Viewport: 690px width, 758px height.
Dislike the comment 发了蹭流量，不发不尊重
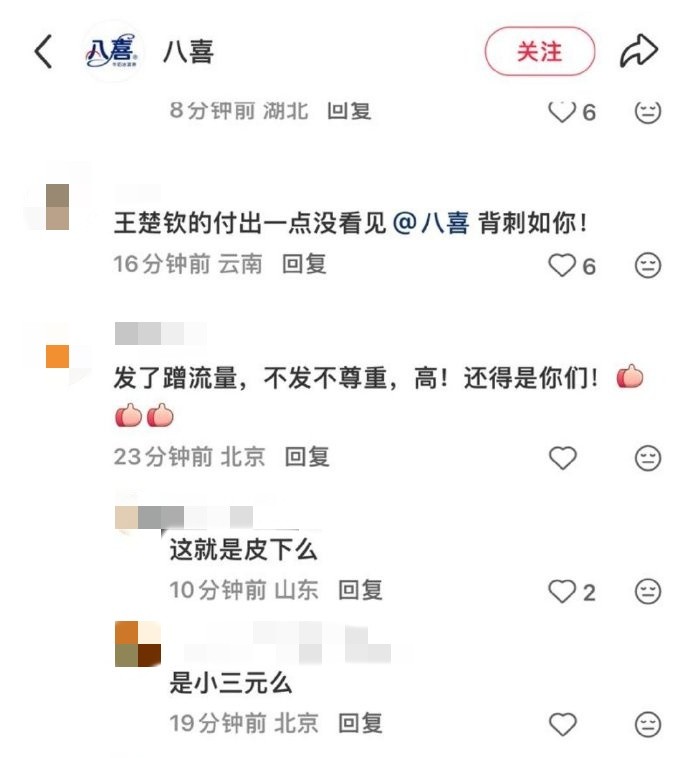pyautogui.click(x=648, y=458)
